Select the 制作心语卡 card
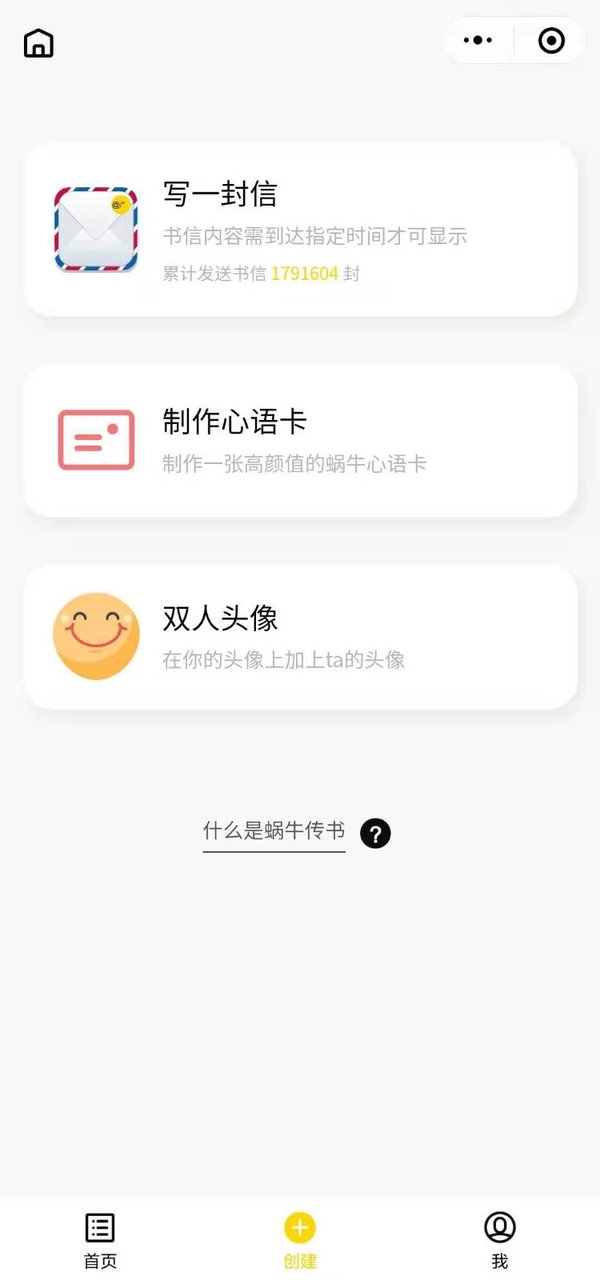 300,440
